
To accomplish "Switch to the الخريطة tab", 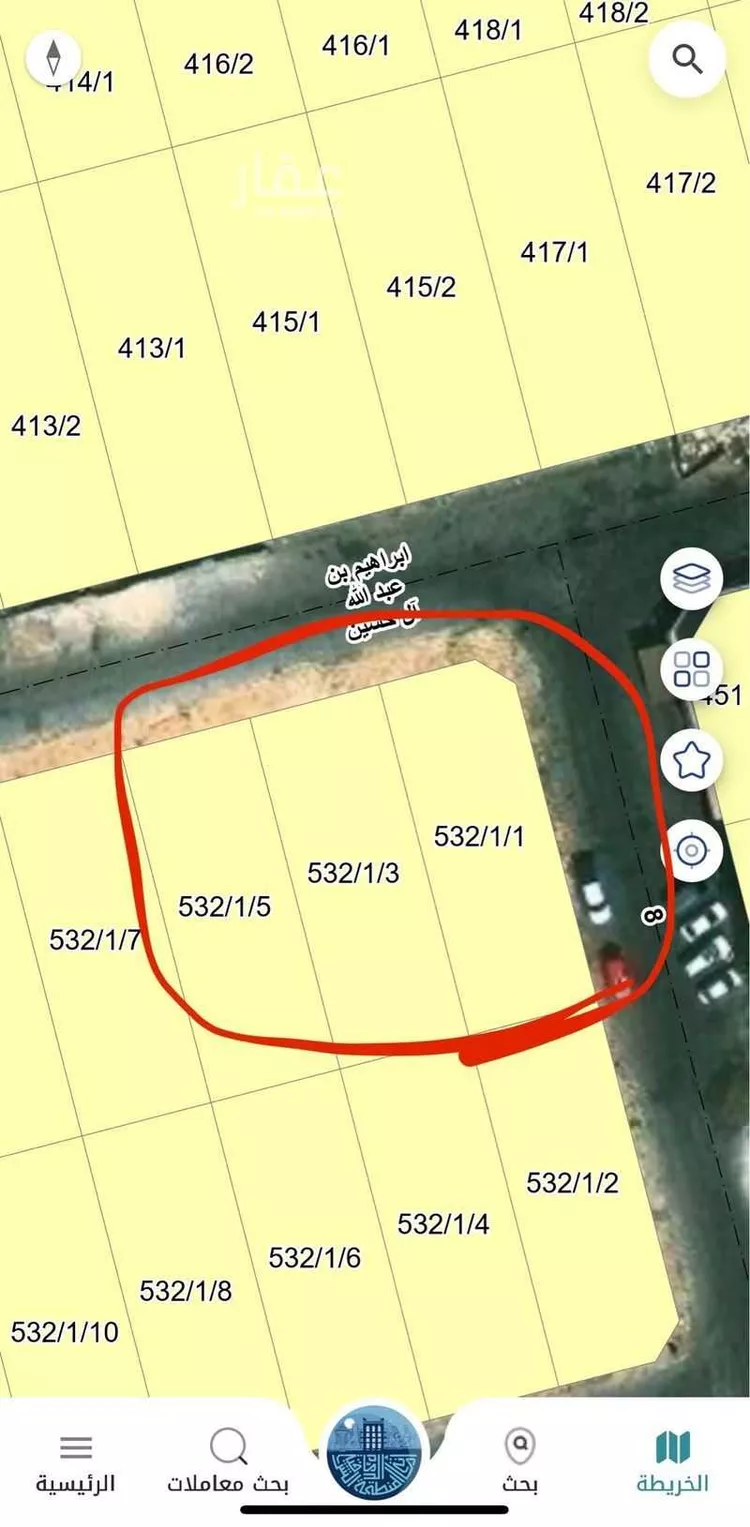I will [x=672, y=1461].
